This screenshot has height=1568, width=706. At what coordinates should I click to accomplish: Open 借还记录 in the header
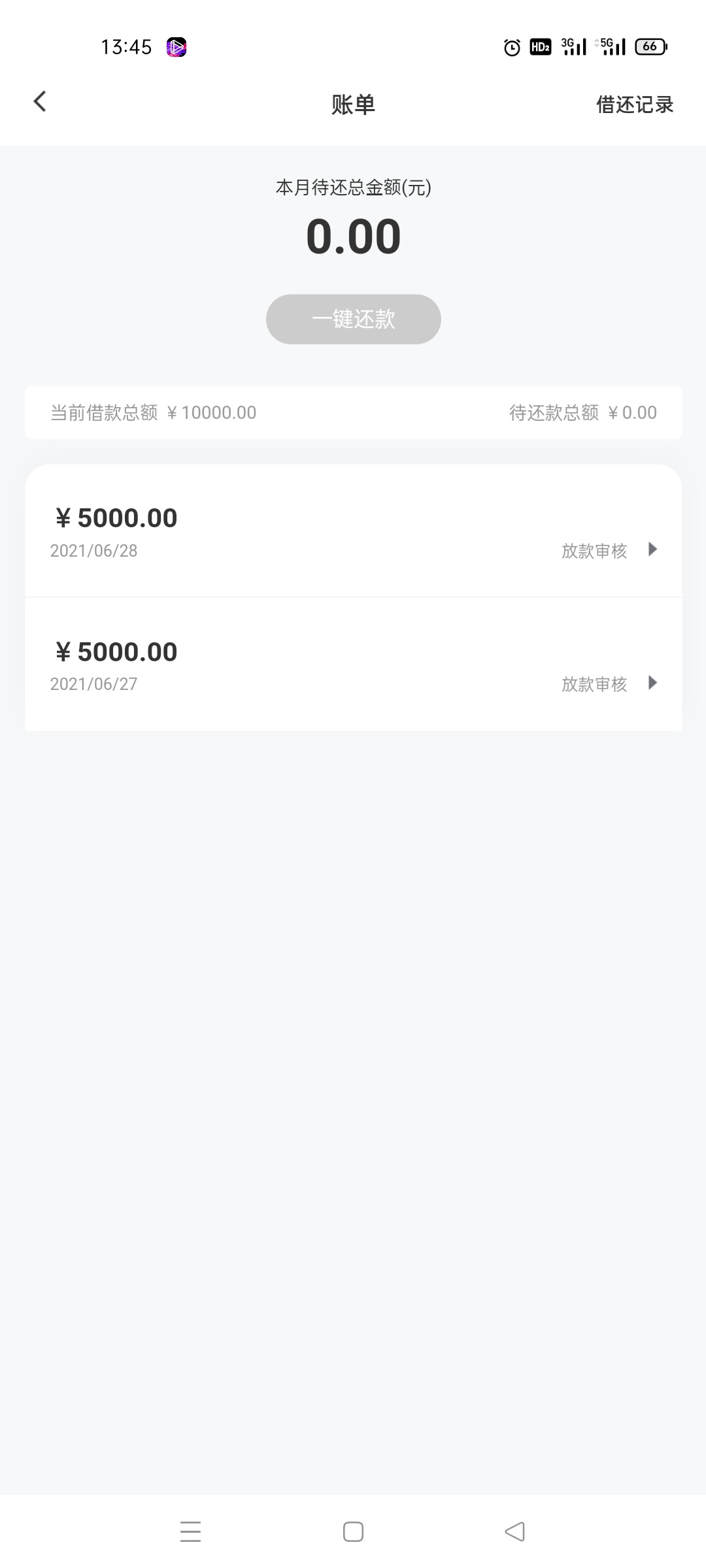pos(634,105)
